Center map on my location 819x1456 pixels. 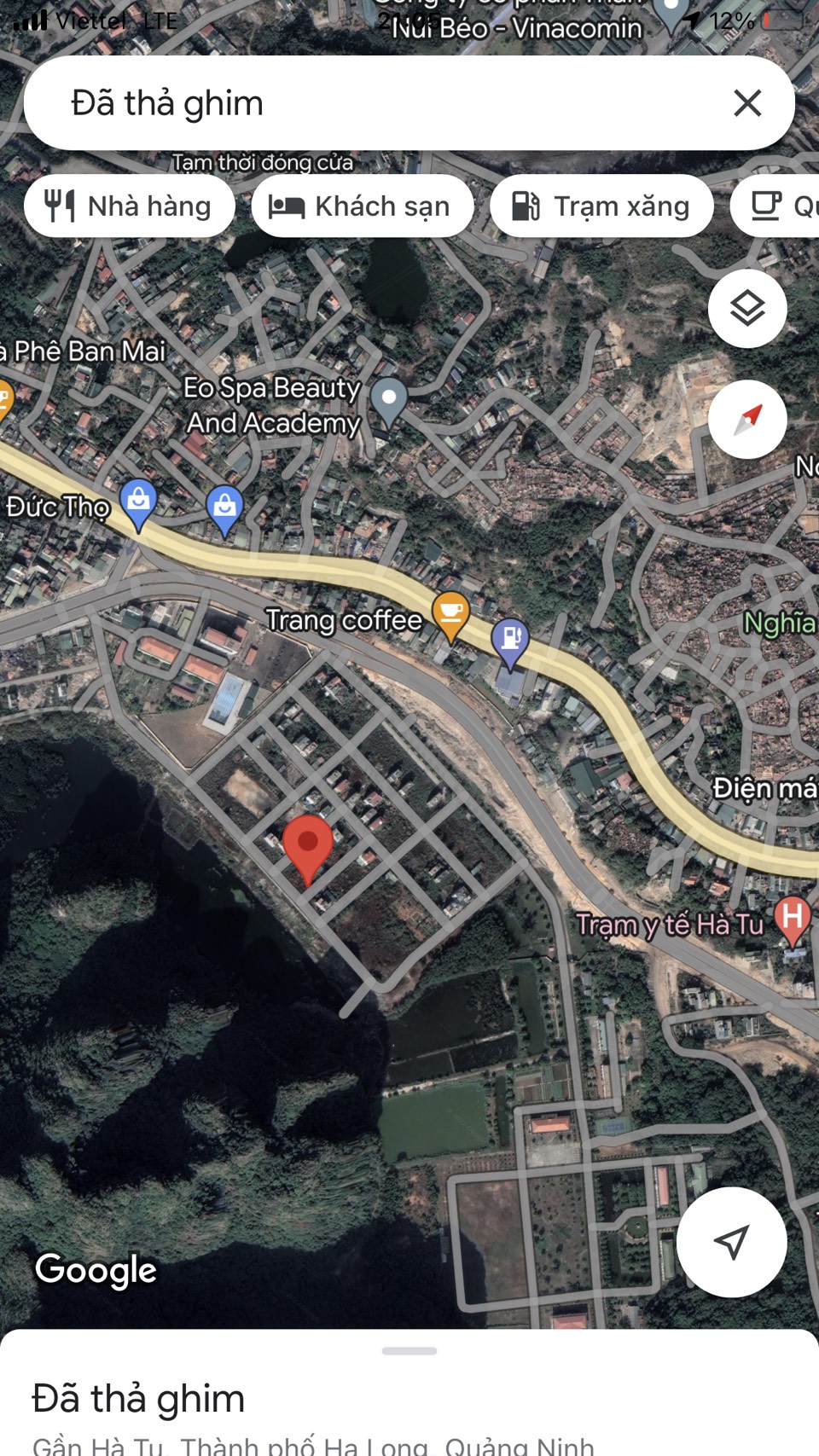tap(731, 1242)
